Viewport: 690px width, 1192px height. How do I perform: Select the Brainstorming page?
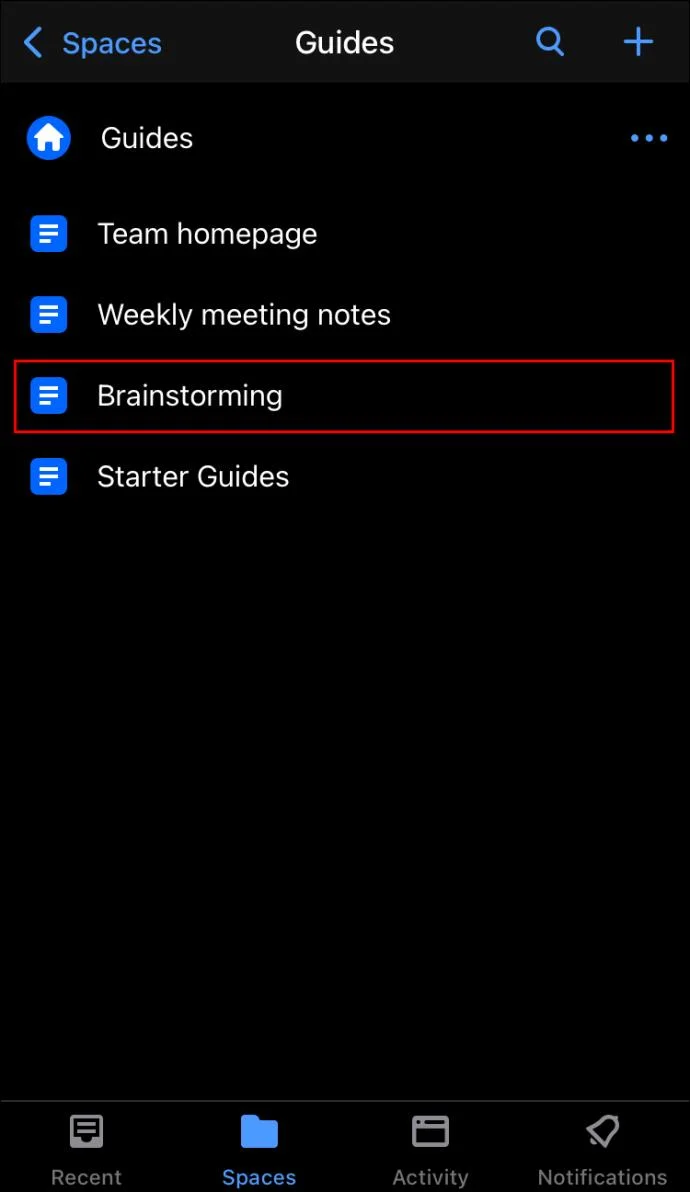(190, 396)
